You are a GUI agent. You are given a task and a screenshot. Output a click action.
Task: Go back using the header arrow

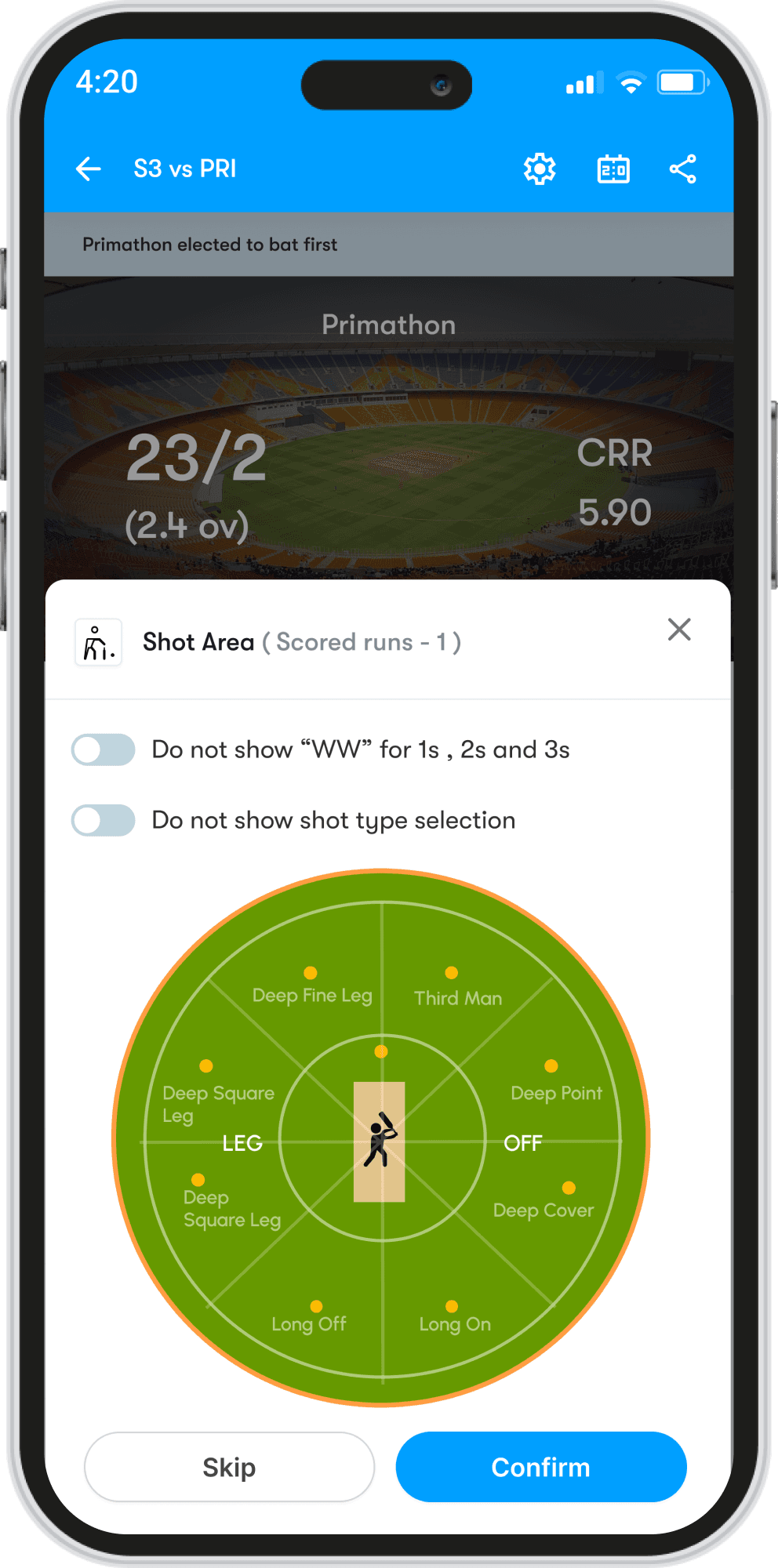89,169
